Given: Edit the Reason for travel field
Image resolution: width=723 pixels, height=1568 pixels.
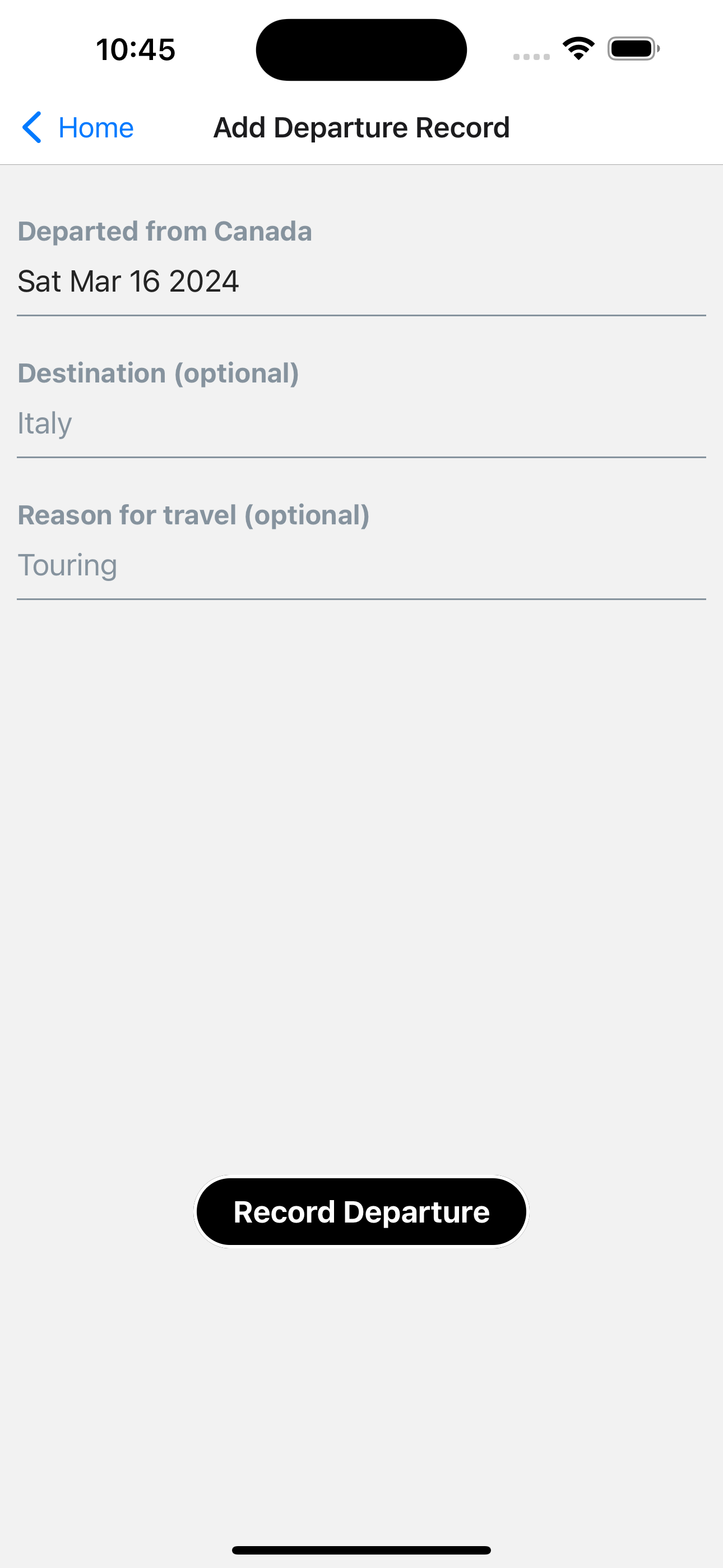Looking at the screenshot, I should tap(361, 565).
